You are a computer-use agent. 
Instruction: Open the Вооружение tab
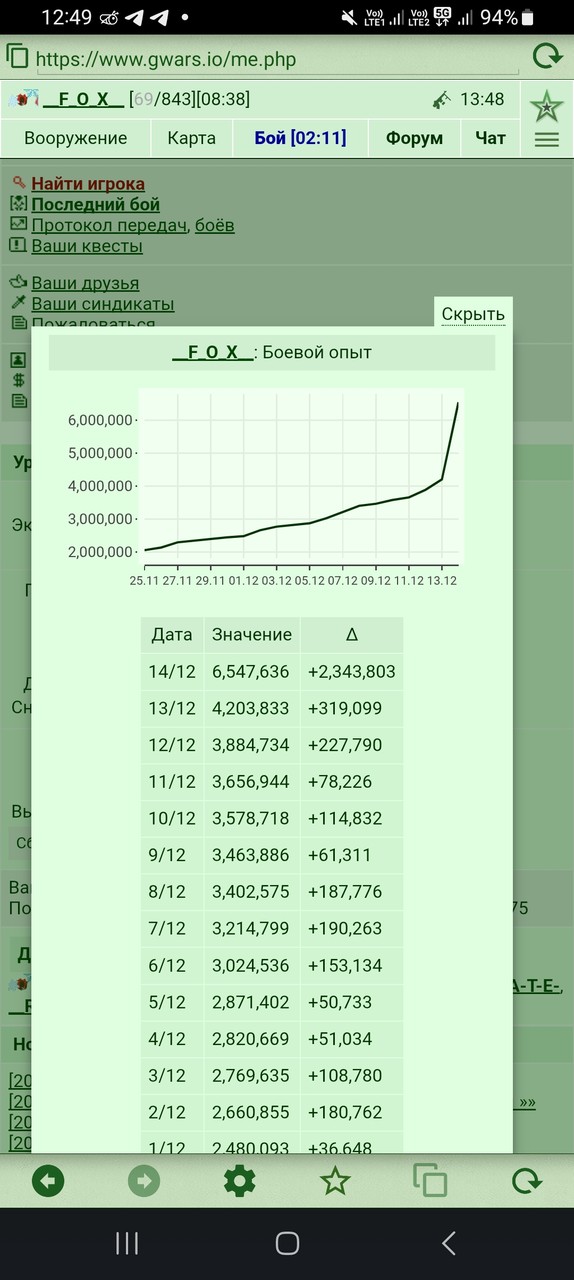click(76, 138)
